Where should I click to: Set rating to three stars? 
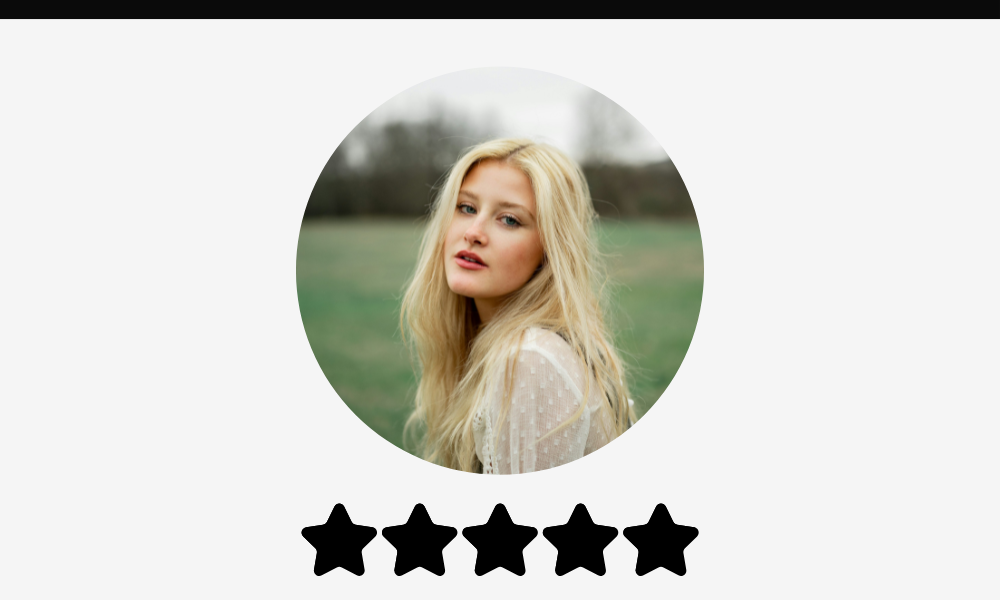click(500, 541)
